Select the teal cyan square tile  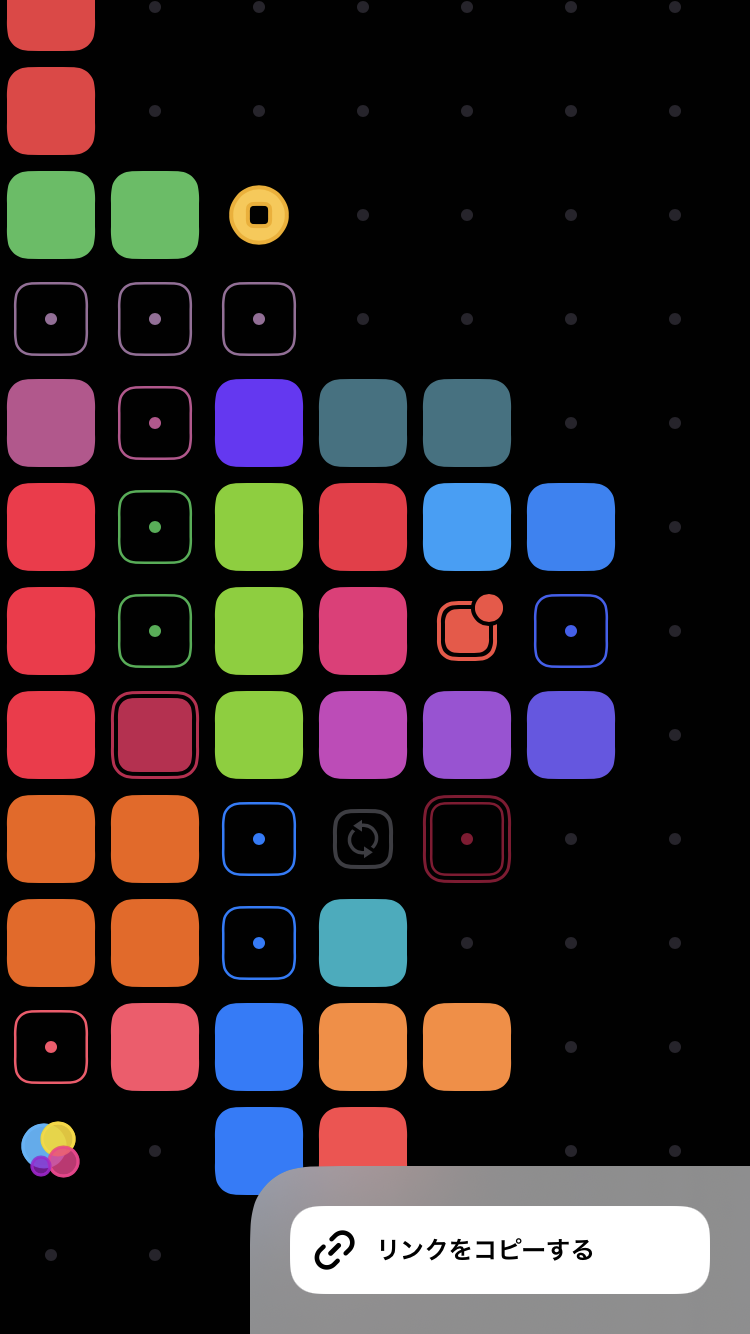click(363, 943)
